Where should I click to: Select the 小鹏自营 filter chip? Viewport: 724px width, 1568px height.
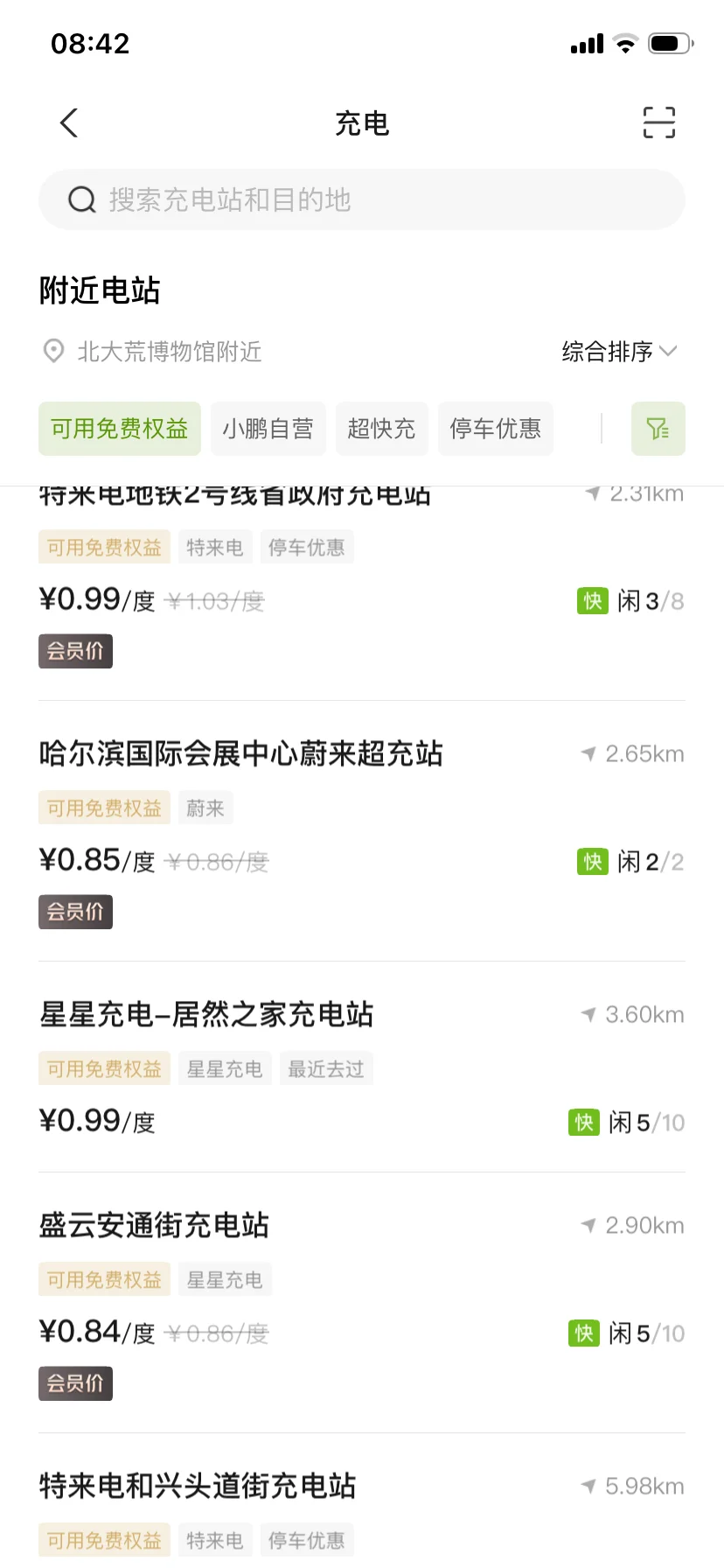[268, 429]
